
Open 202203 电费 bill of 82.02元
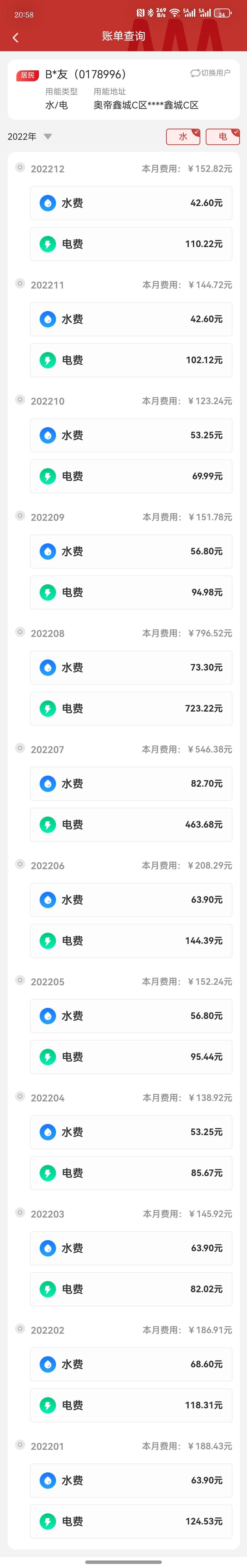click(131, 1289)
